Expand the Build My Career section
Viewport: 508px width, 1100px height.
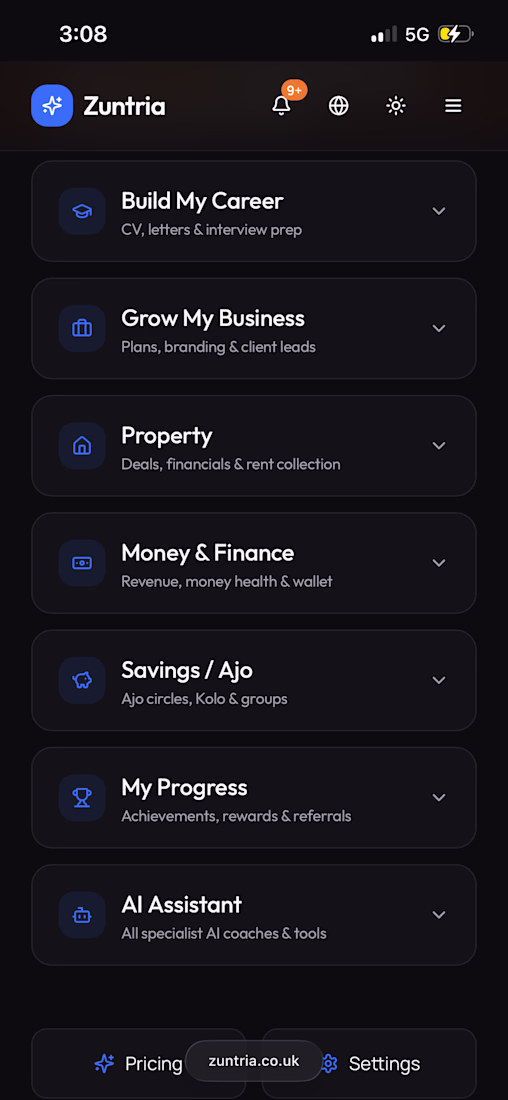point(254,211)
